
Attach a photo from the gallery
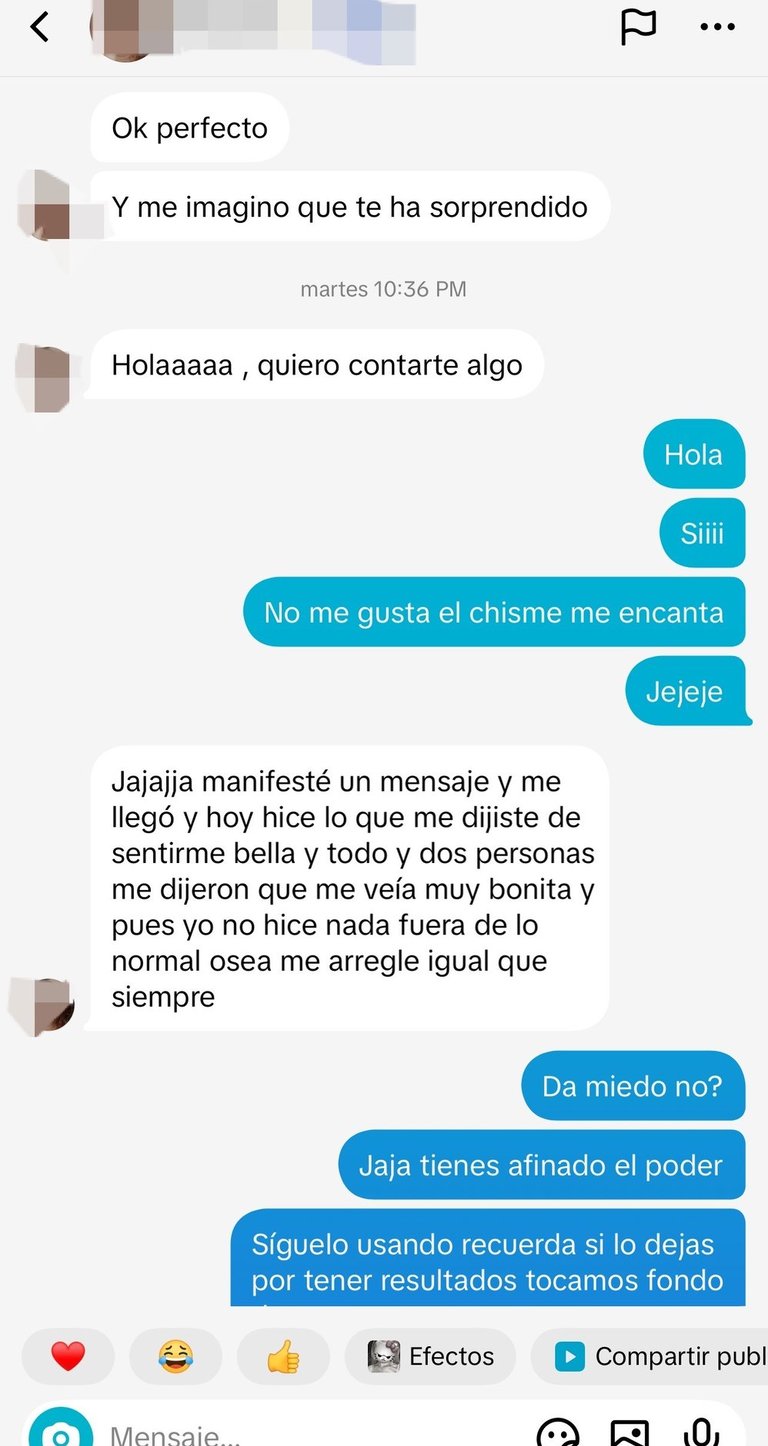pos(630,1434)
